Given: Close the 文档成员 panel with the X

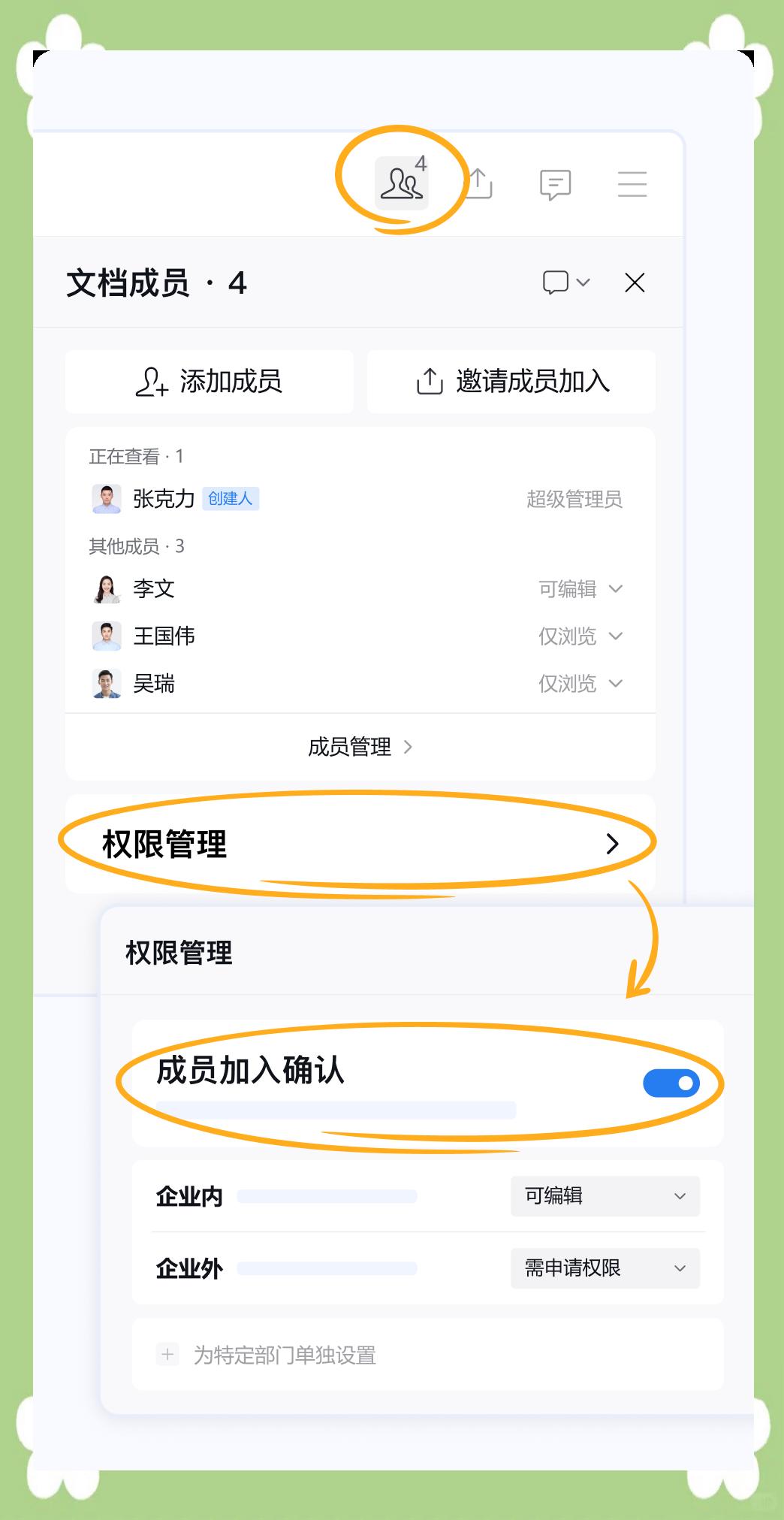Looking at the screenshot, I should [635, 283].
